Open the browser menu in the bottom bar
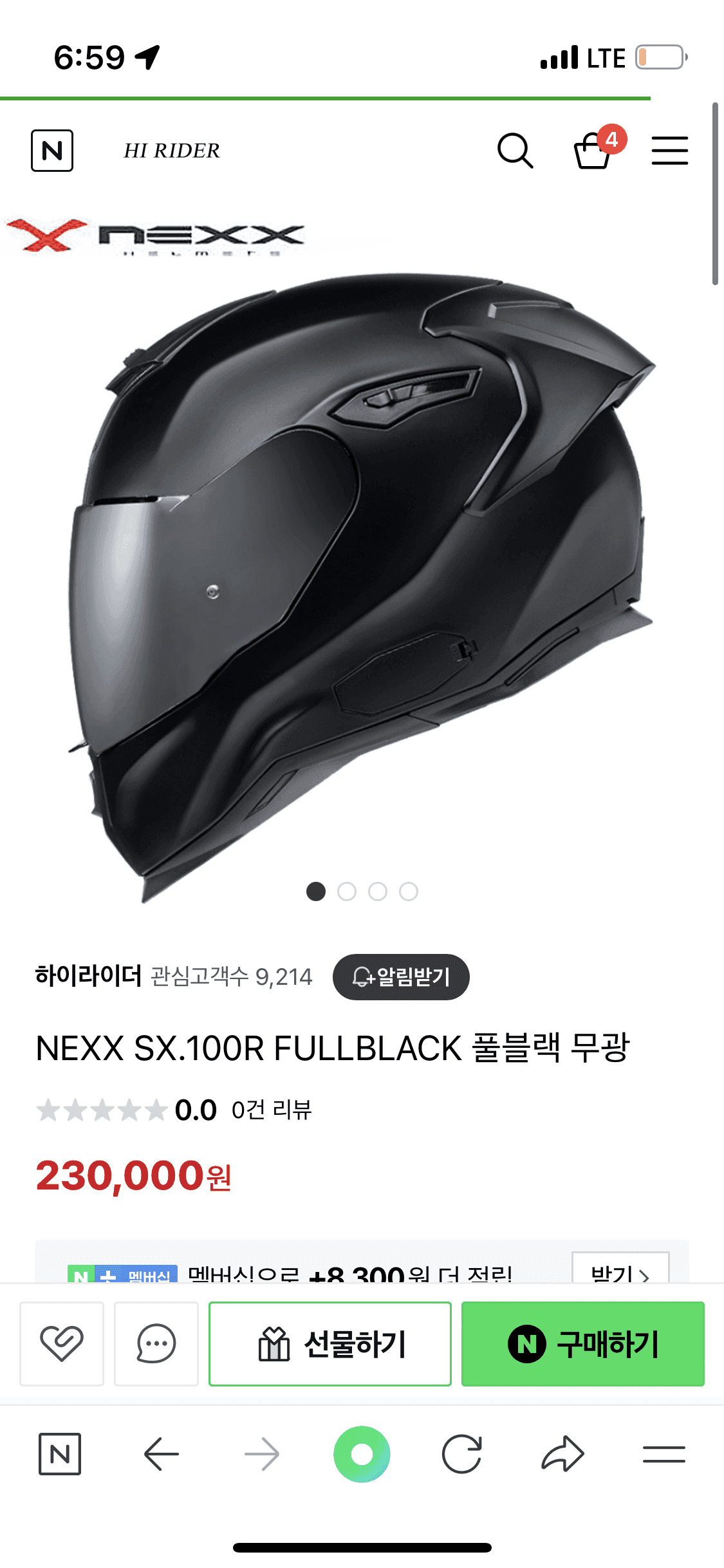724x1568 pixels. pyautogui.click(x=664, y=1454)
